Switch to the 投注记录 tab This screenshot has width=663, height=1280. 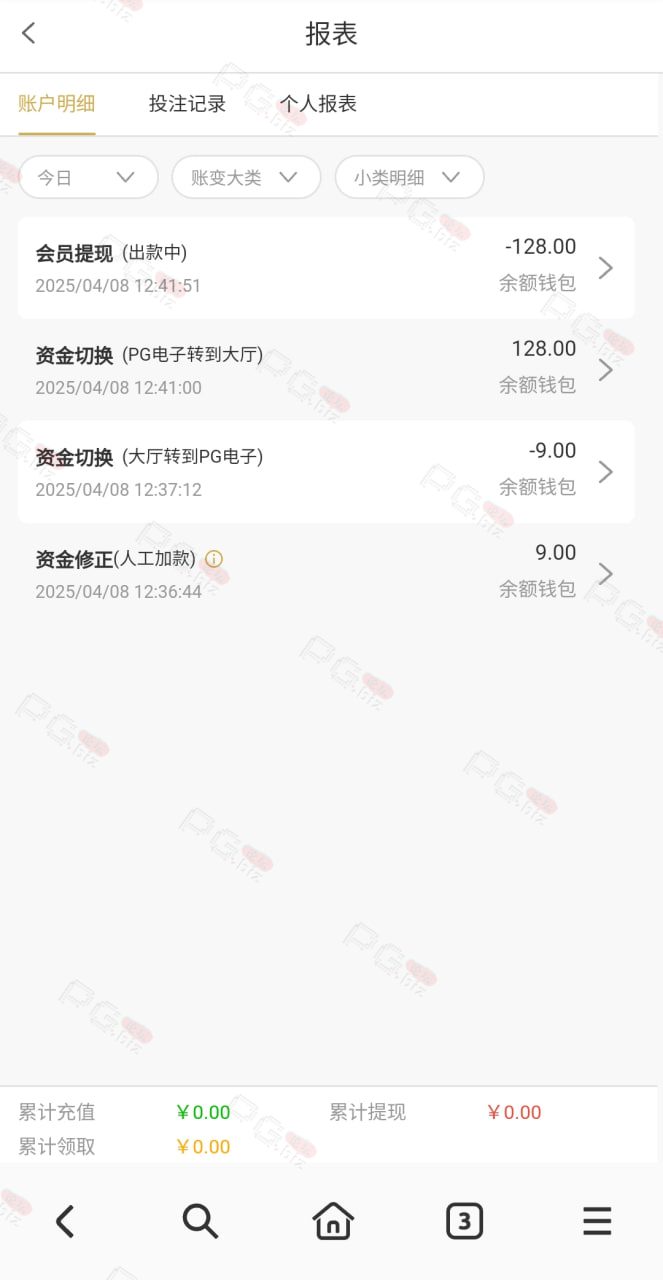(187, 103)
